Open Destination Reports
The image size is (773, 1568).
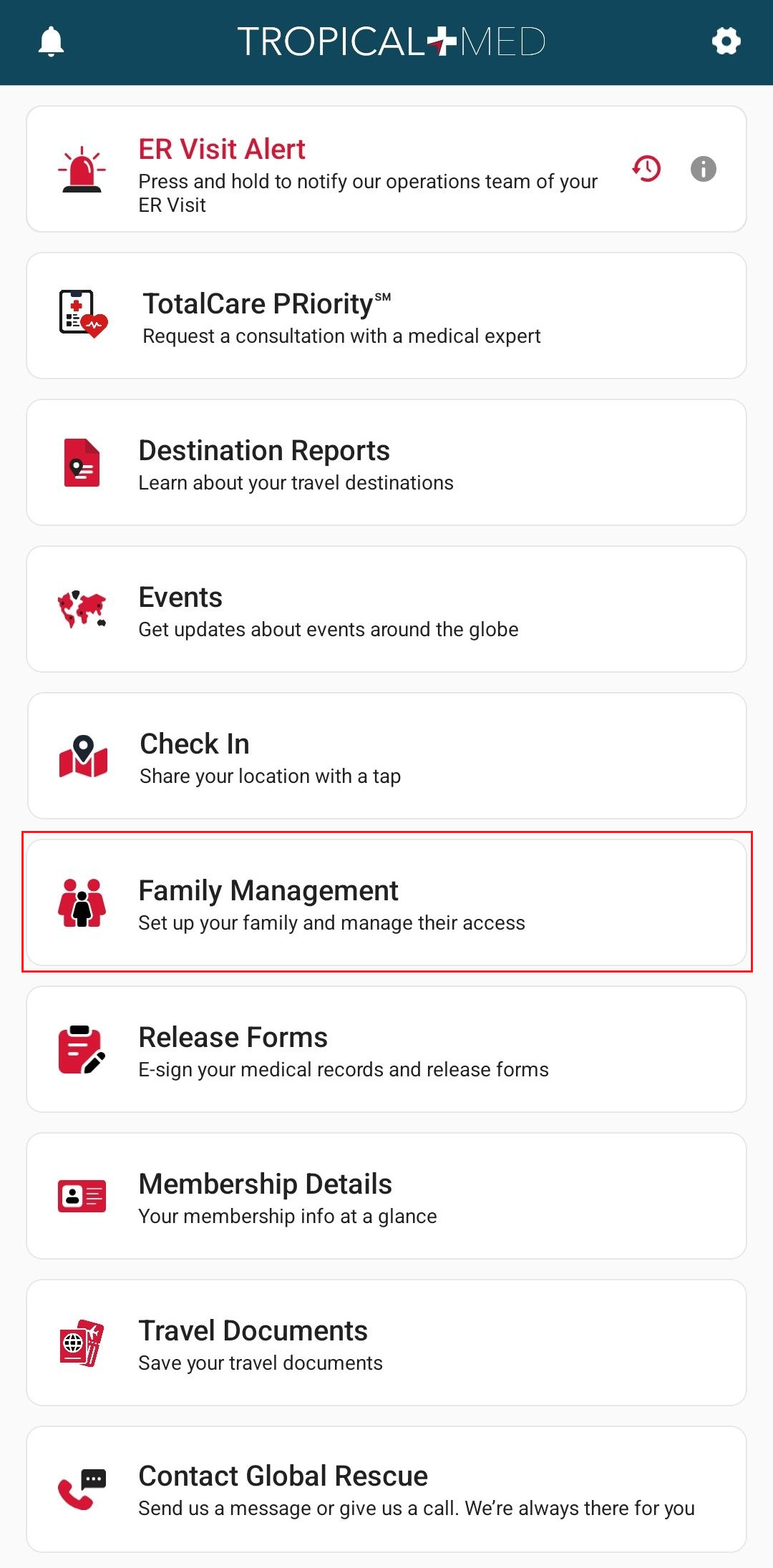coord(386,462)
